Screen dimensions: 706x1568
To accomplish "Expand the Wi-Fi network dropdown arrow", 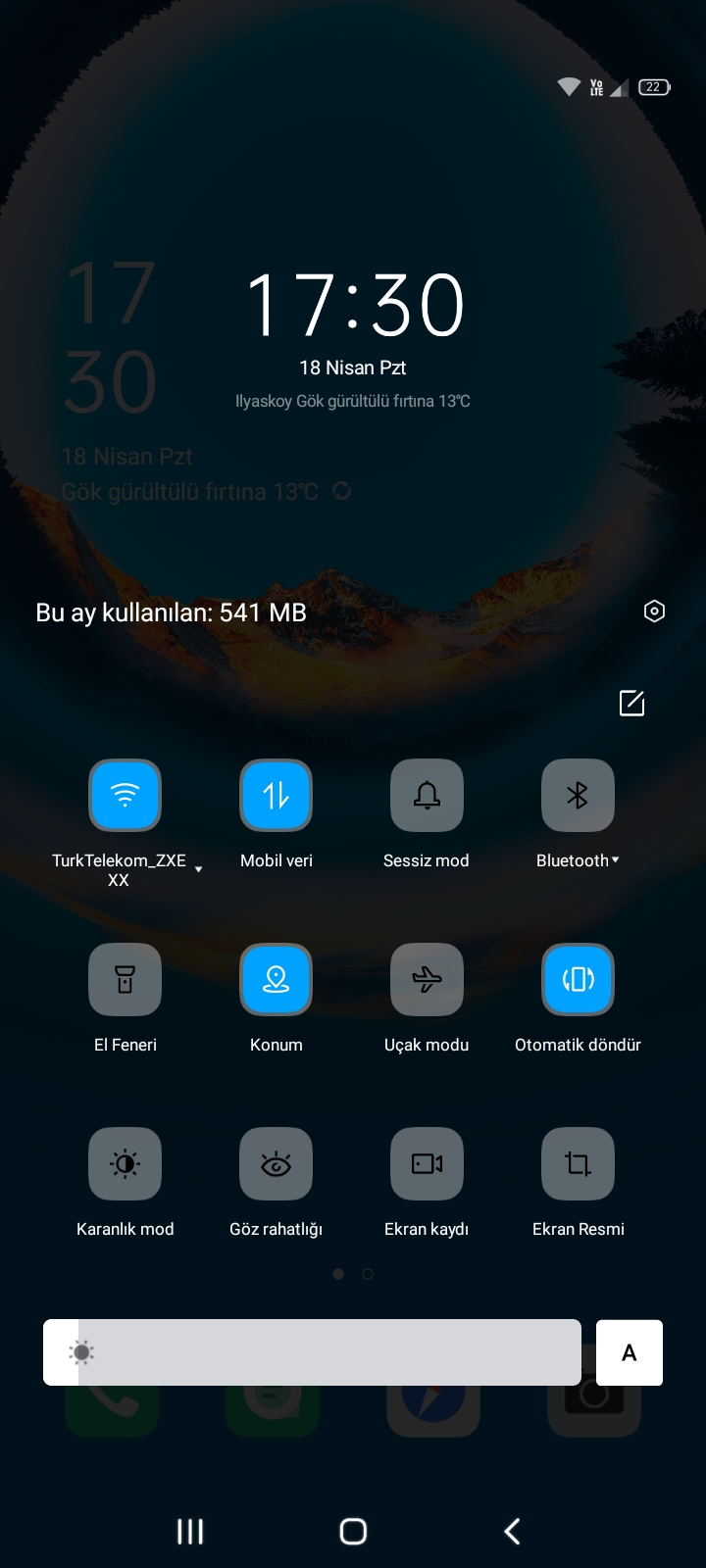I will tap(198, 869).
